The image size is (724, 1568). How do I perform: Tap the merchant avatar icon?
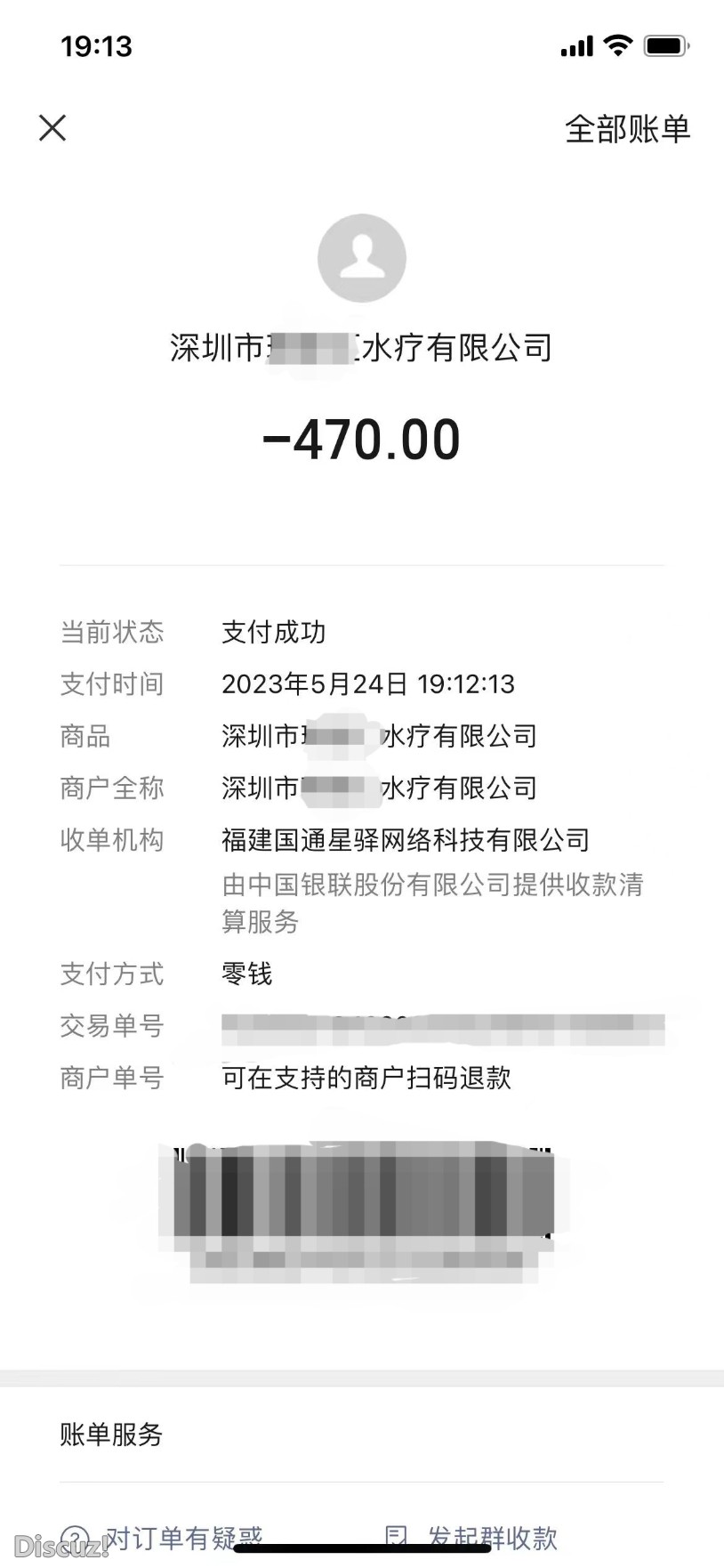click(x=361, y=258)
